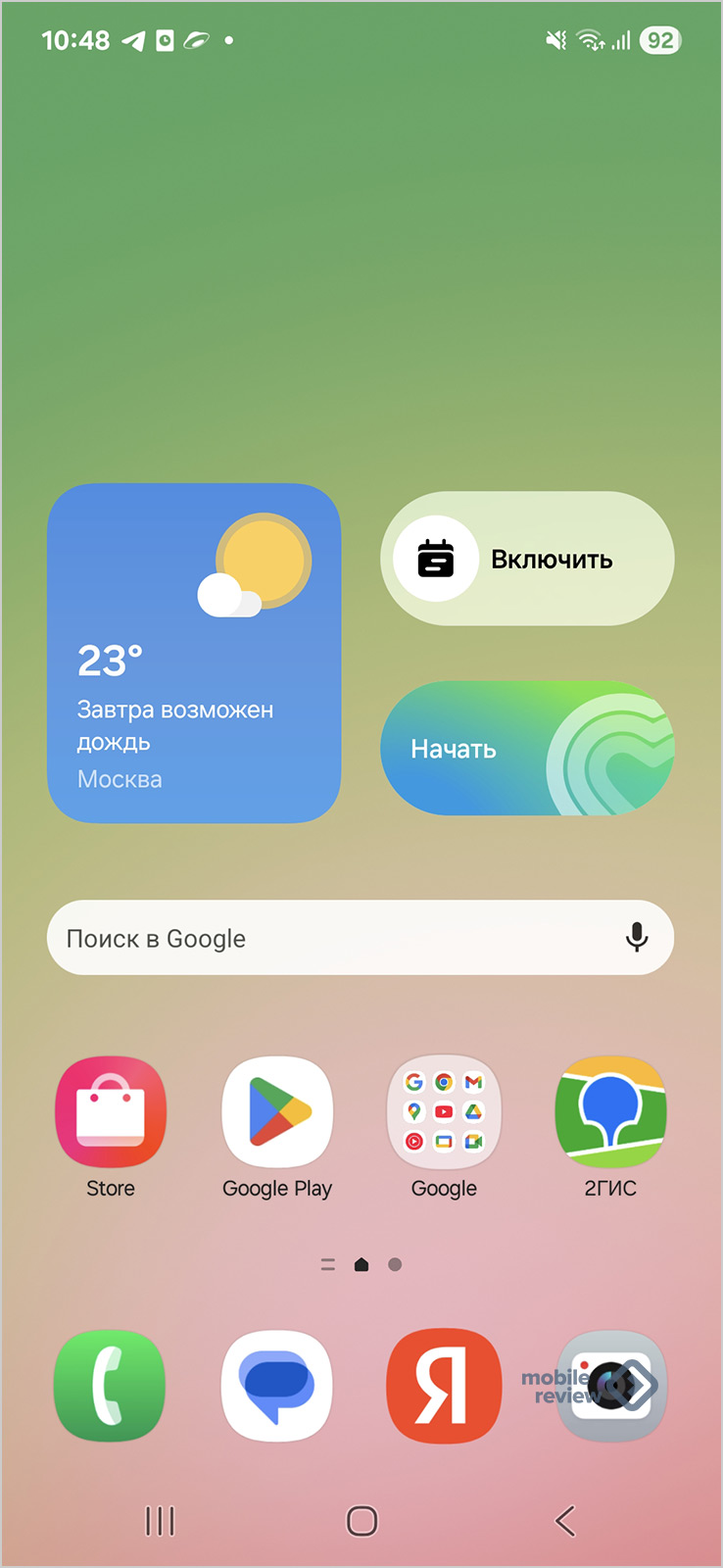Open recent apps from navigation bar
723x1568 pixels.
click(160, 1521)
